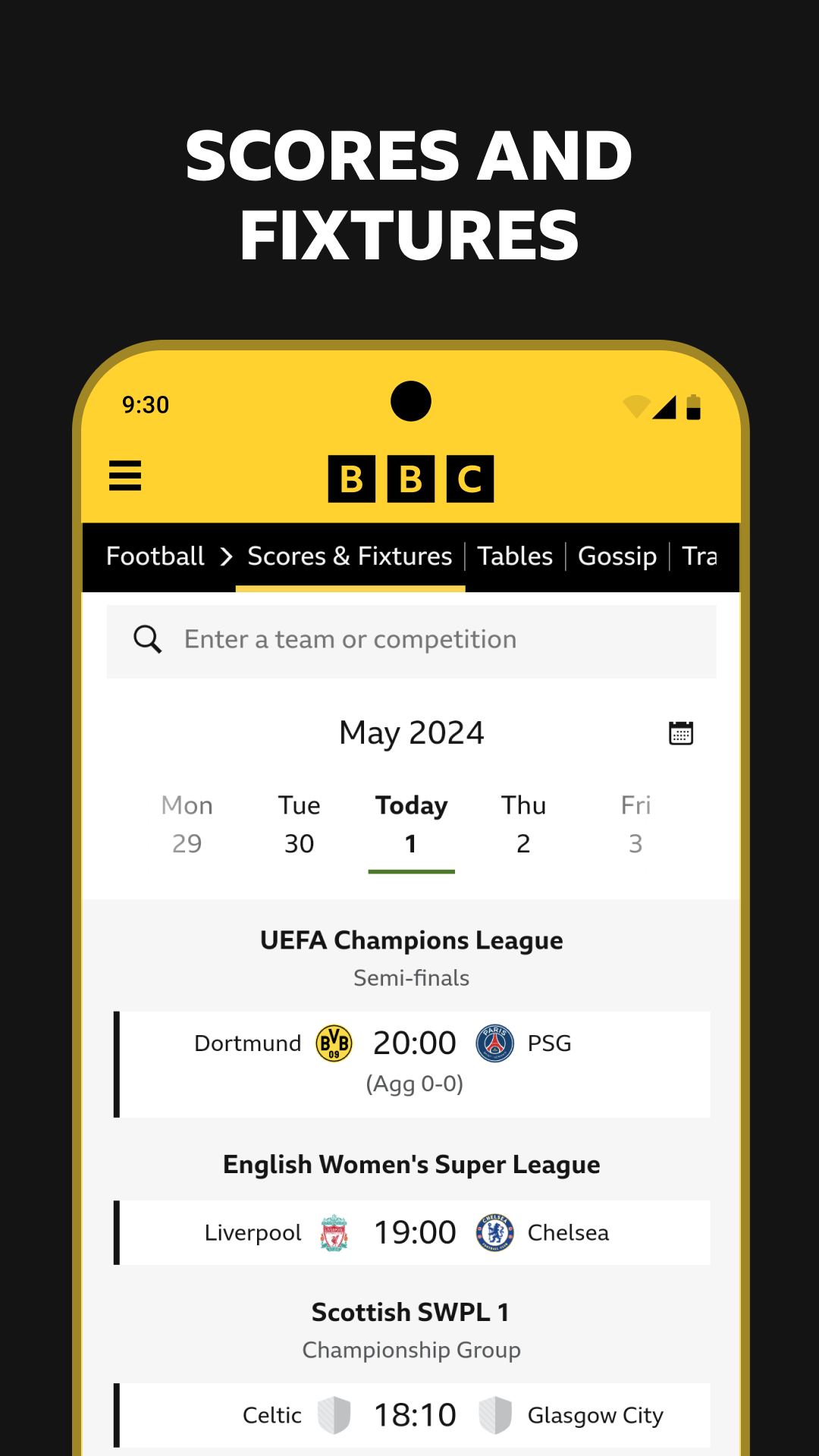Select the partially visible Transfers tab
819x1456 pixels.
point(704,556)
